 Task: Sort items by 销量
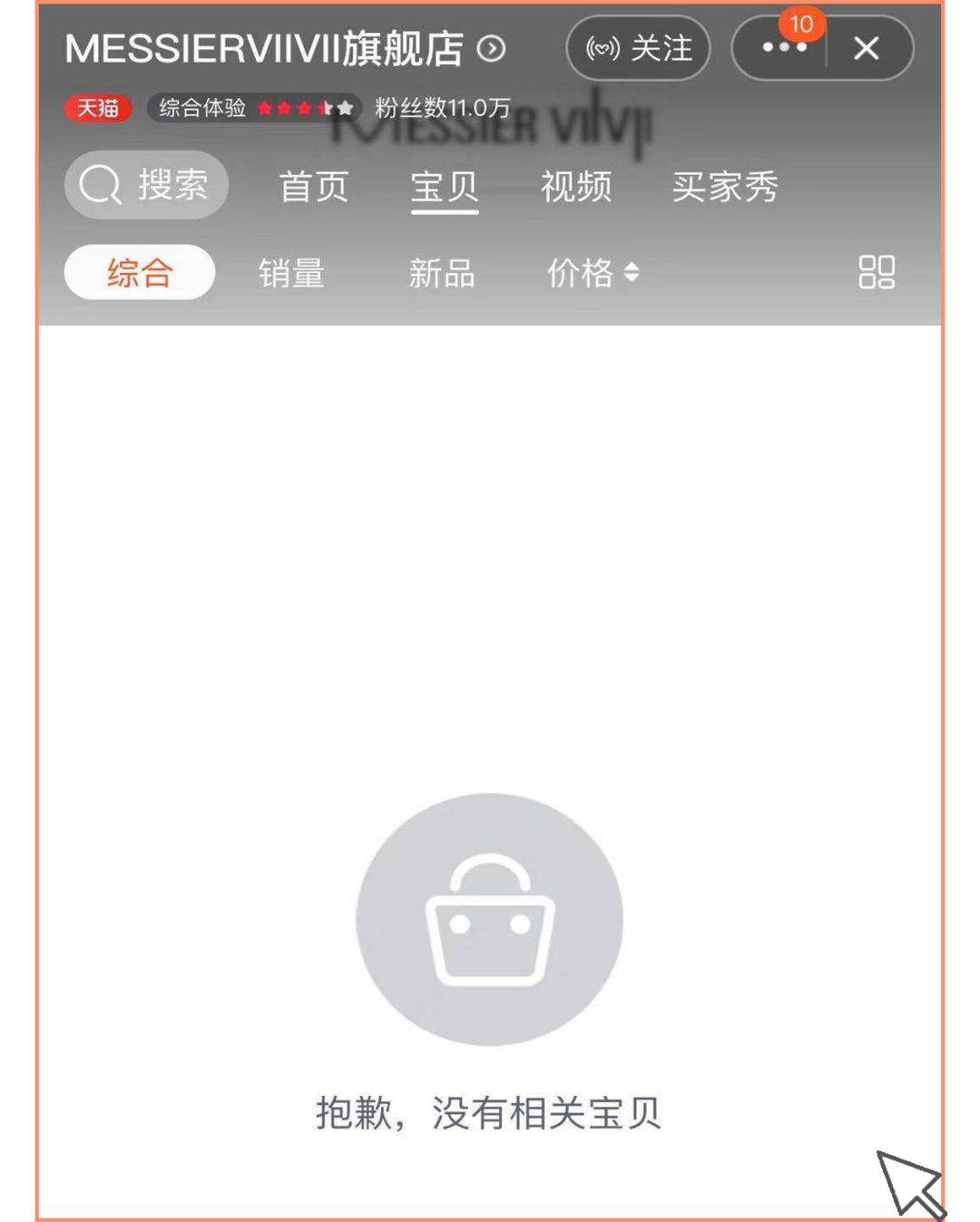pos(290,272)
